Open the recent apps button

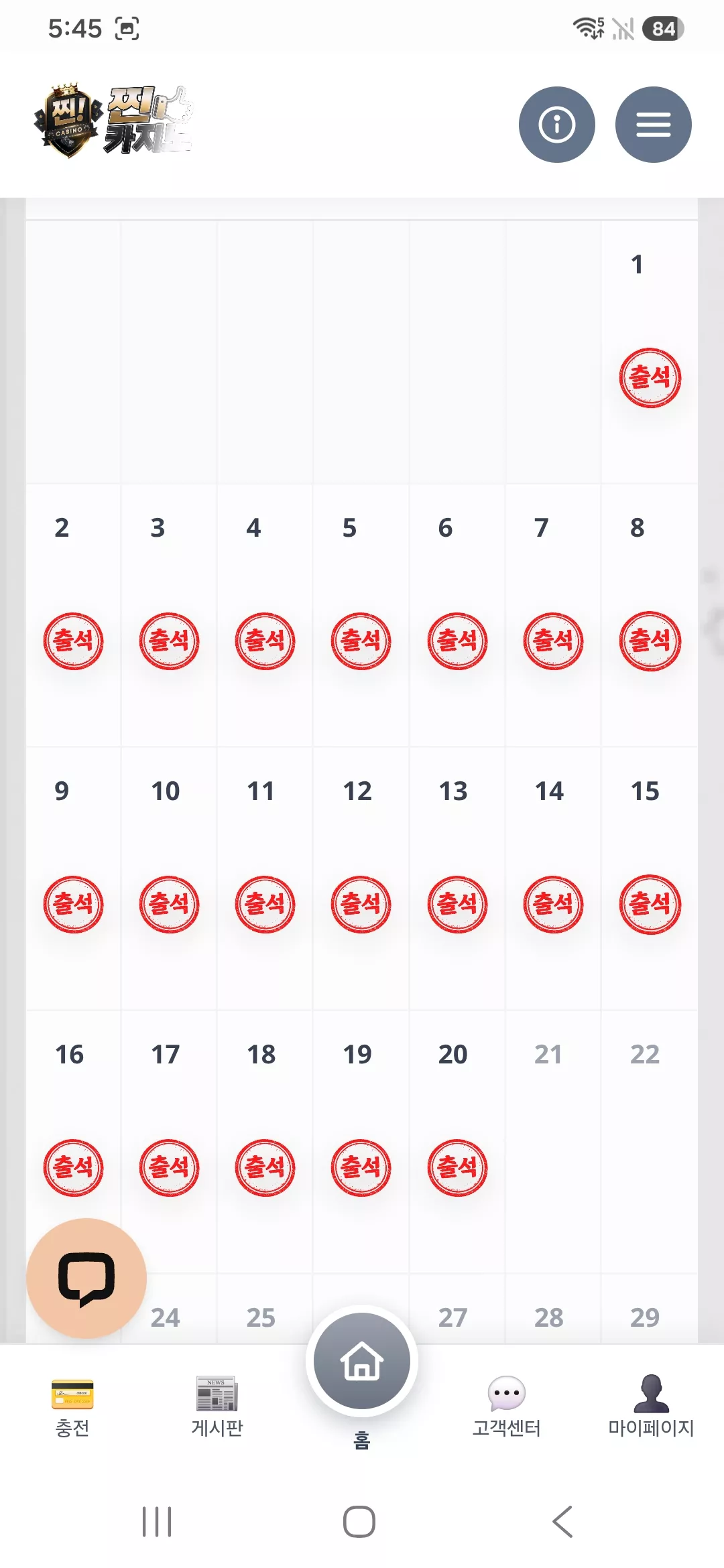[x=157, y=1522]
